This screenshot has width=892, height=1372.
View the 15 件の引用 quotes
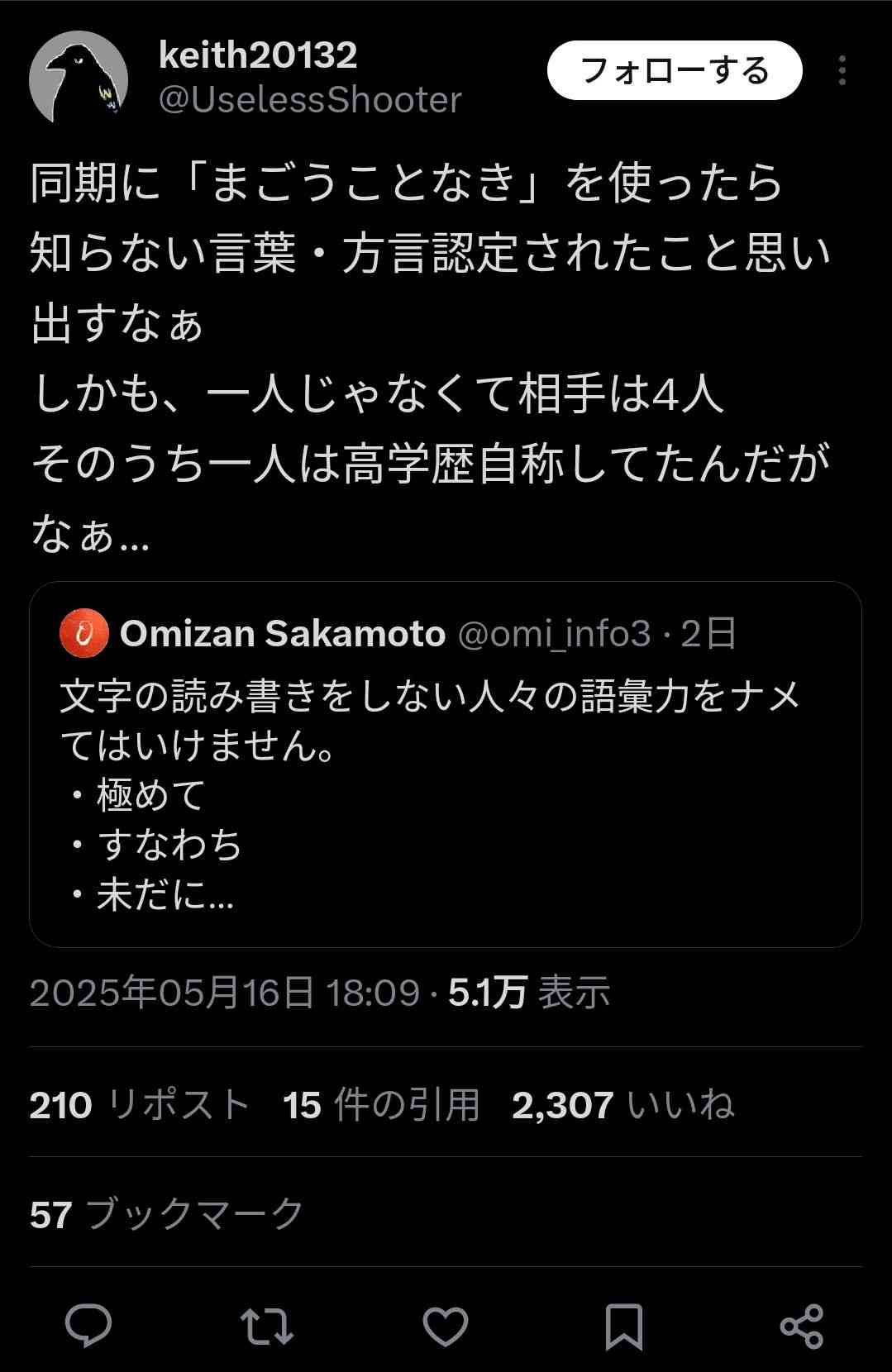click(381, 1104)
